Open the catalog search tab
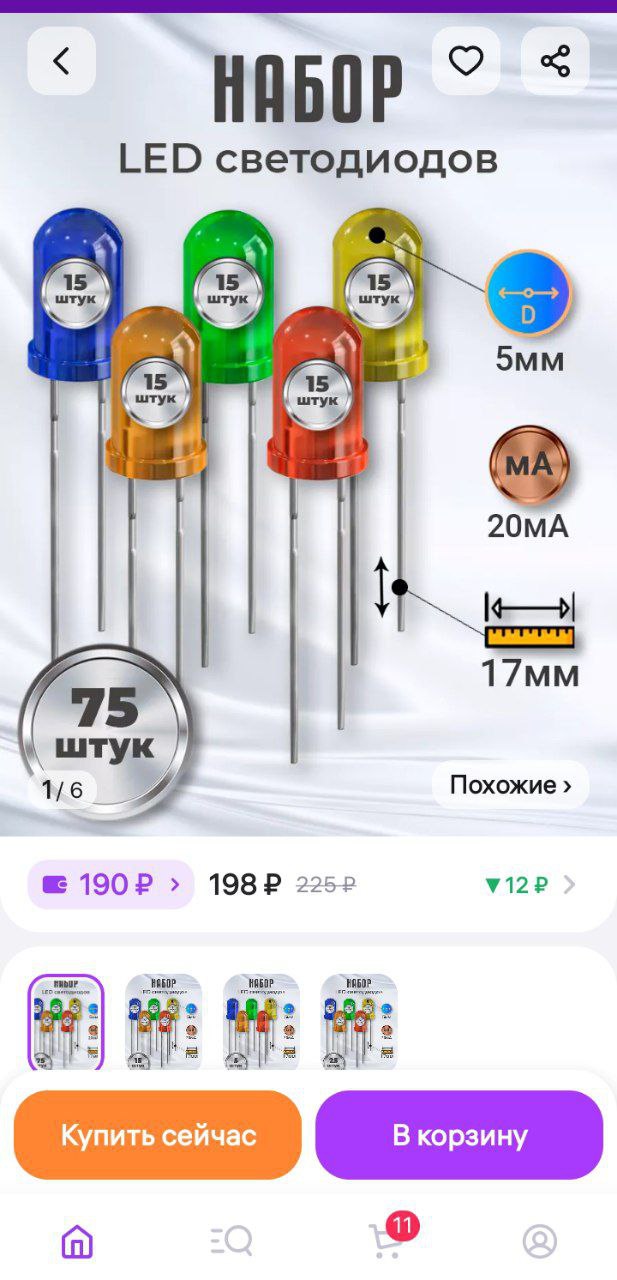 coord(231,1242)
